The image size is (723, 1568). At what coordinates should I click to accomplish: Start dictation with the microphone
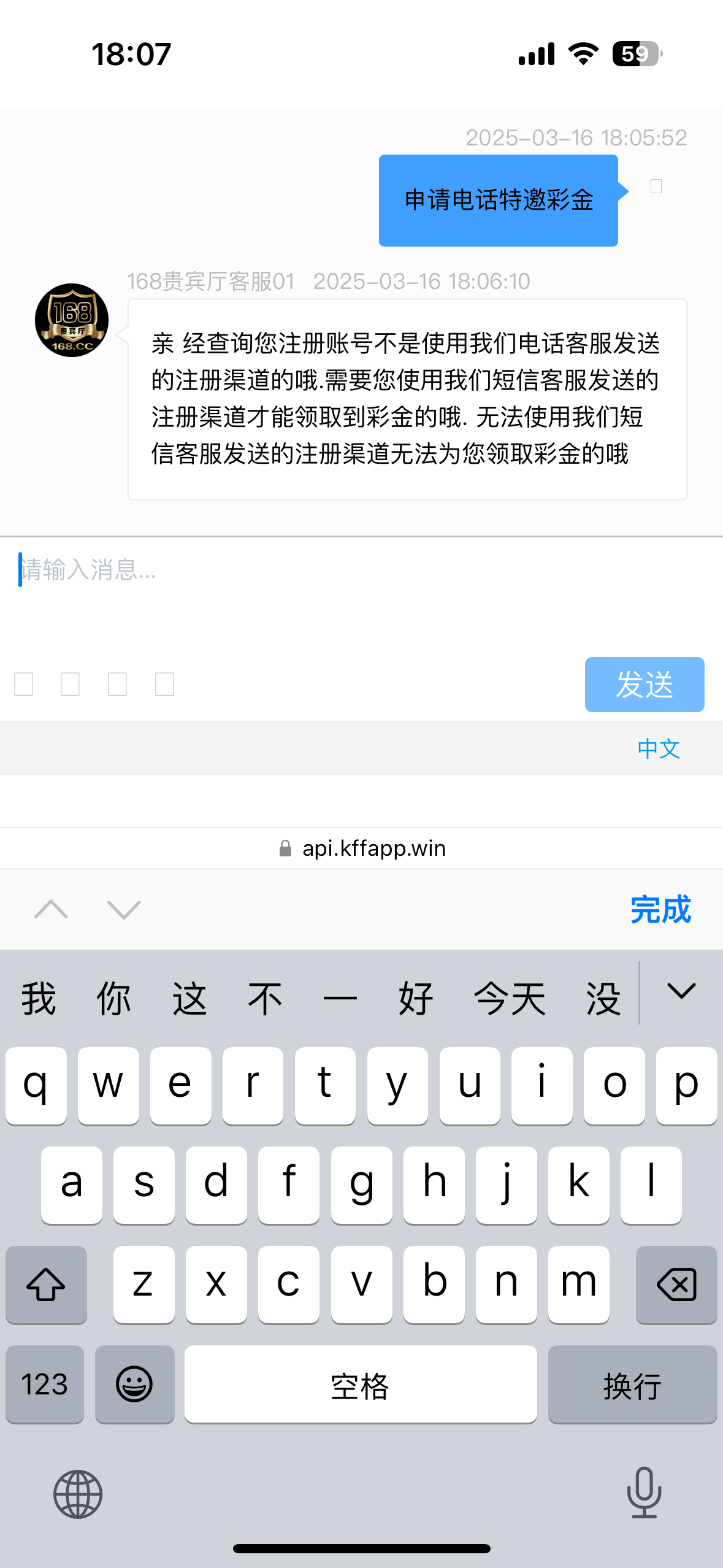coord(644,1493)
